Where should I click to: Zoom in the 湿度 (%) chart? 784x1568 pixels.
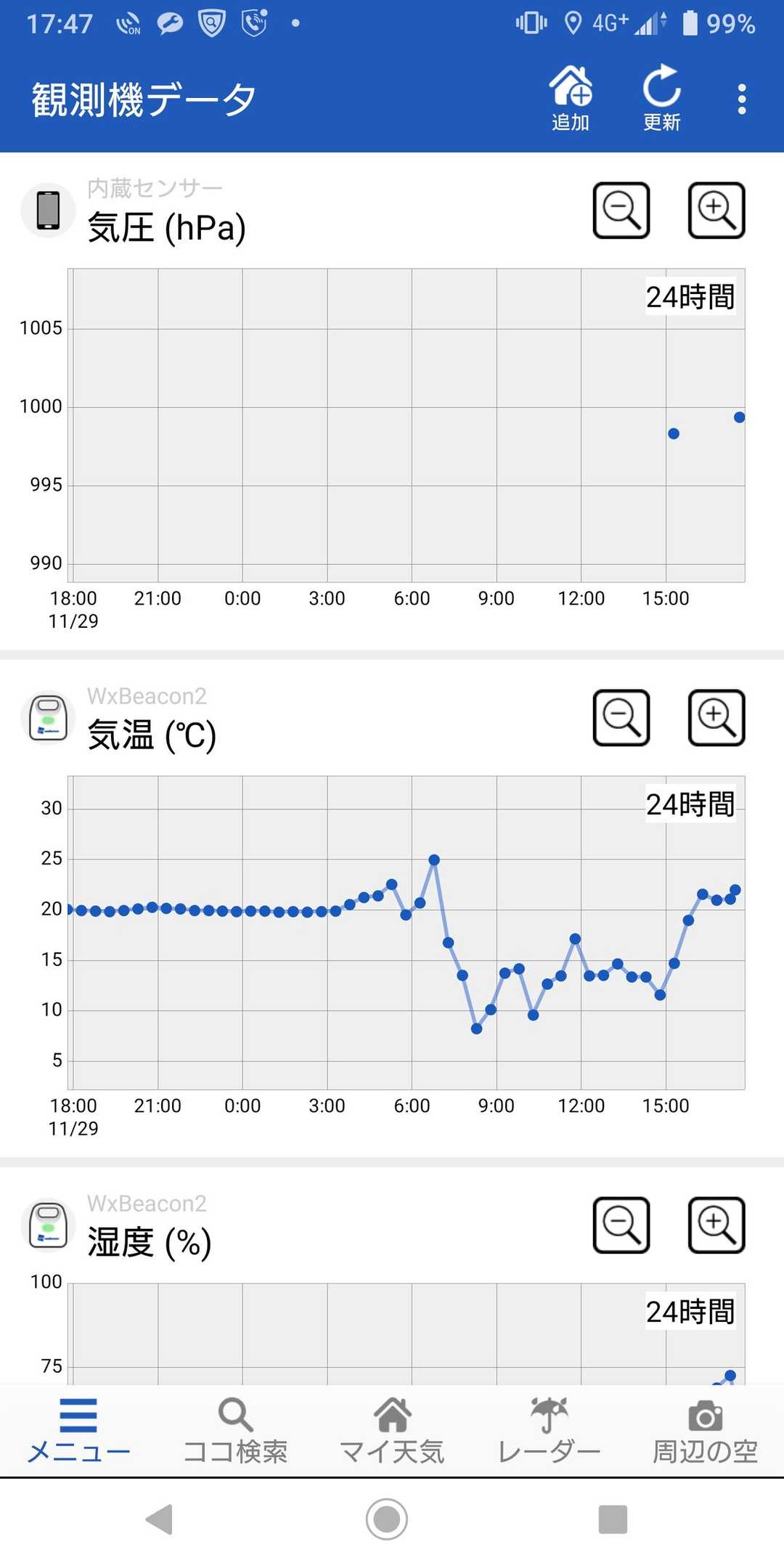[716, 1225]
